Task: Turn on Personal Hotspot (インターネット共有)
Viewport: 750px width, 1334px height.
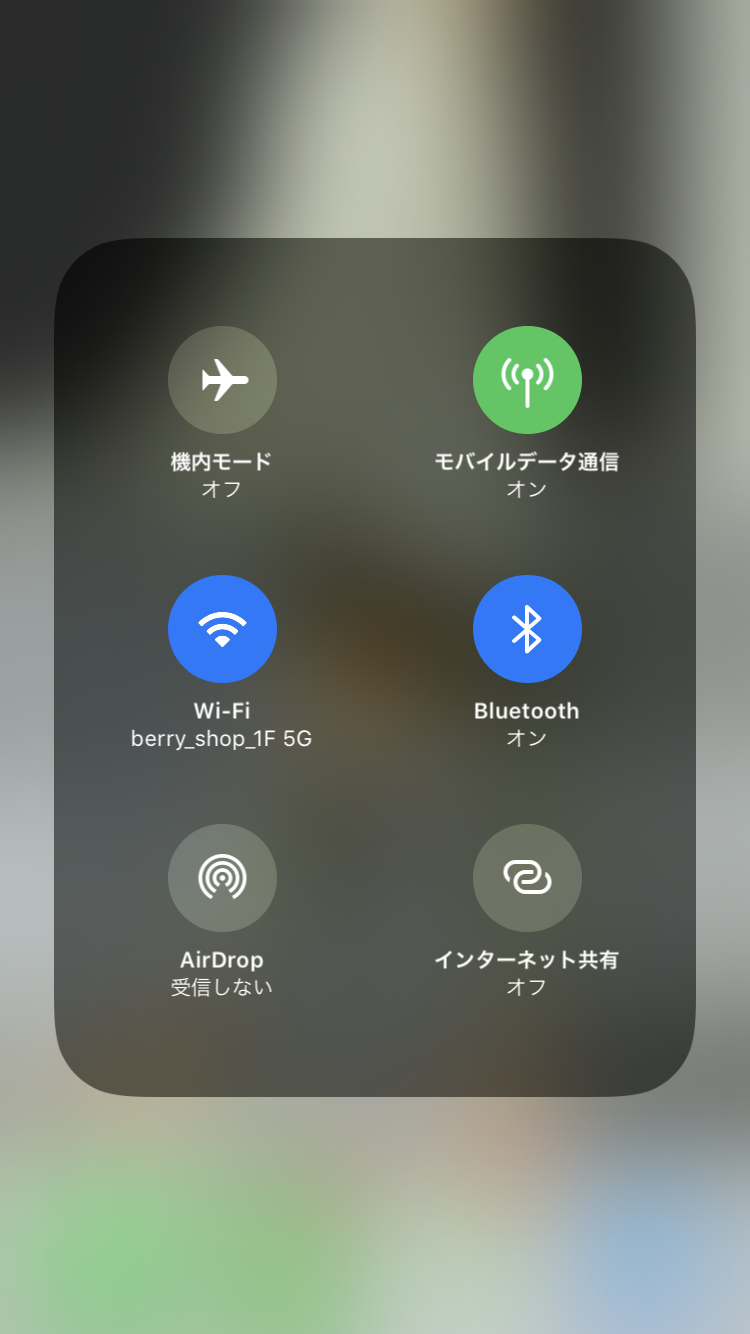Action: pyautogui.click(x=527, y=878)
